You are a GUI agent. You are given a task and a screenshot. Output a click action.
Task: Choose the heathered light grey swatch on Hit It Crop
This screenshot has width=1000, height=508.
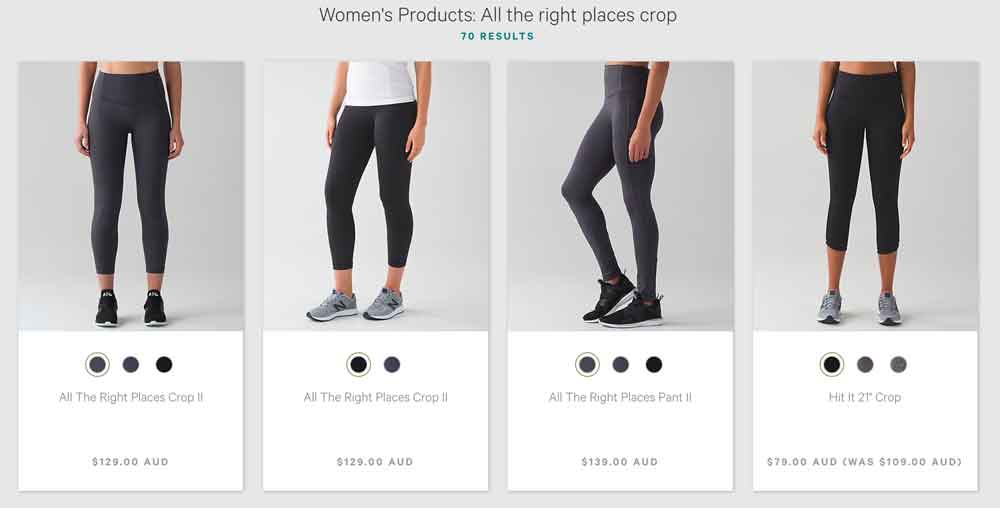tap(898, 364)
